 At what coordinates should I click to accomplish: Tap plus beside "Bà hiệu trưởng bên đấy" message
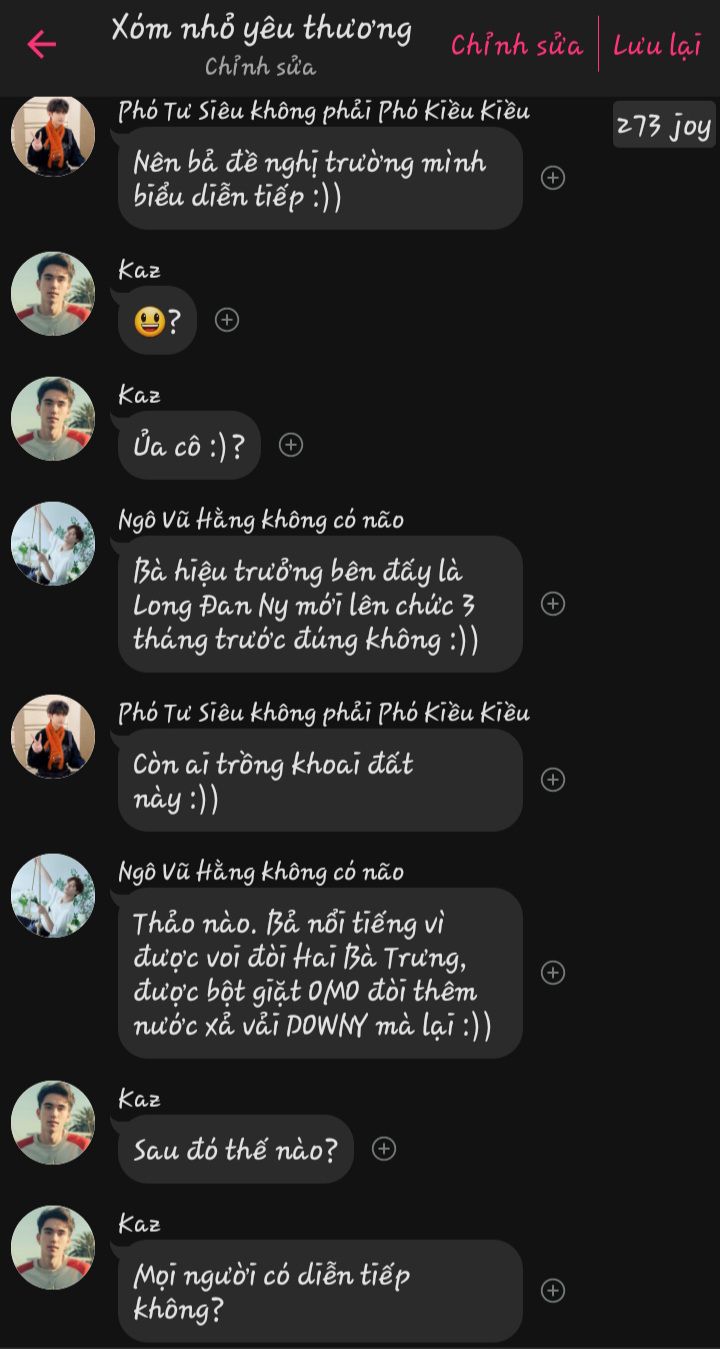[553, 604]
